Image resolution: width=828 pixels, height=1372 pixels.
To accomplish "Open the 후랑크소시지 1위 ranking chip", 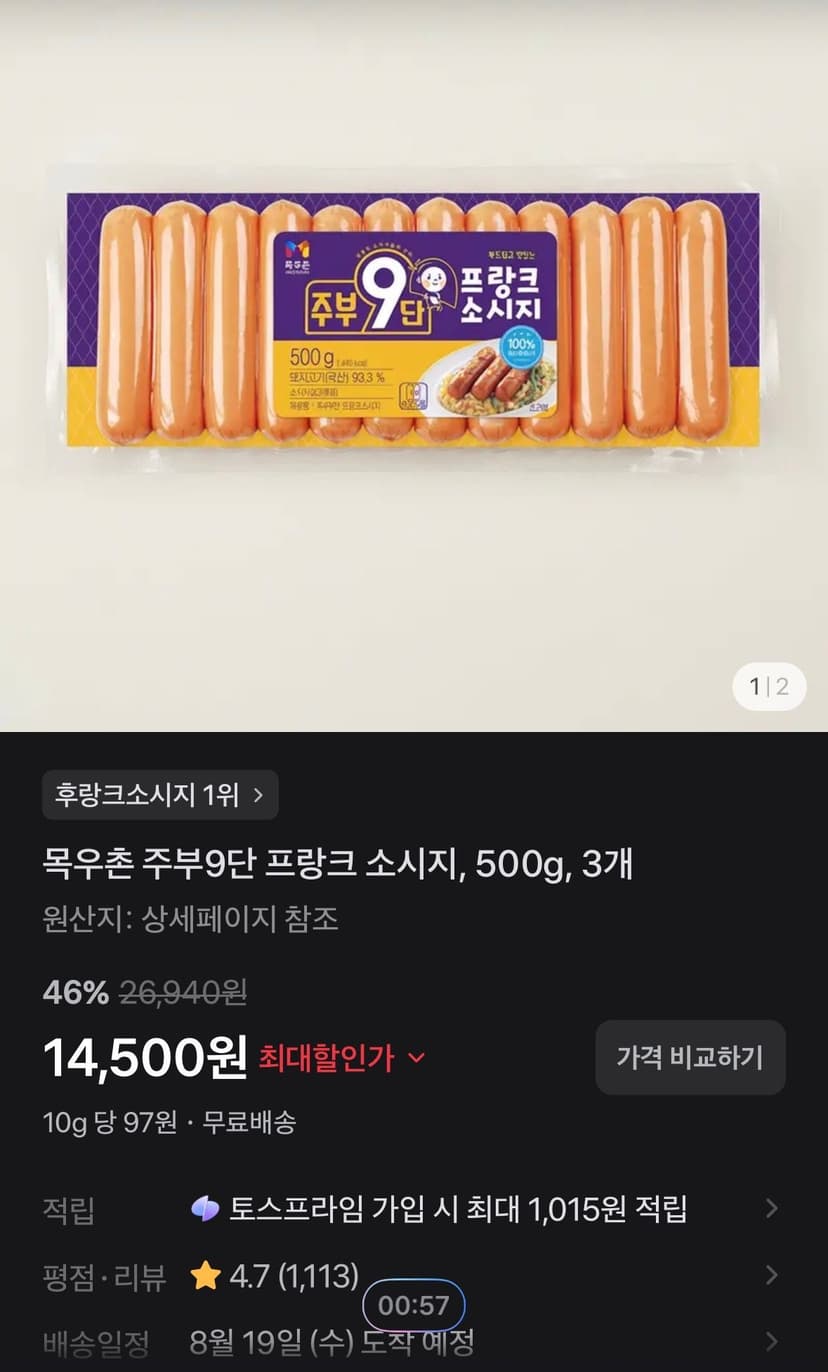I will coord(160,795).
